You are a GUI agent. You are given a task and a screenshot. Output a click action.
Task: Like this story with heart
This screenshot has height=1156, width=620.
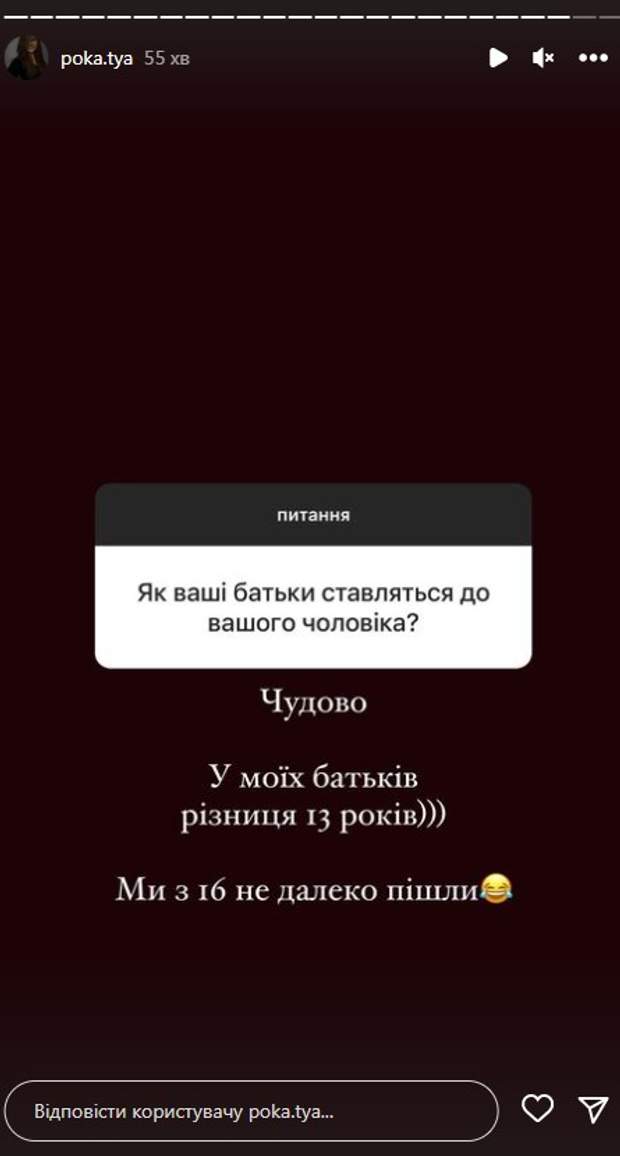coord(538,1108)
